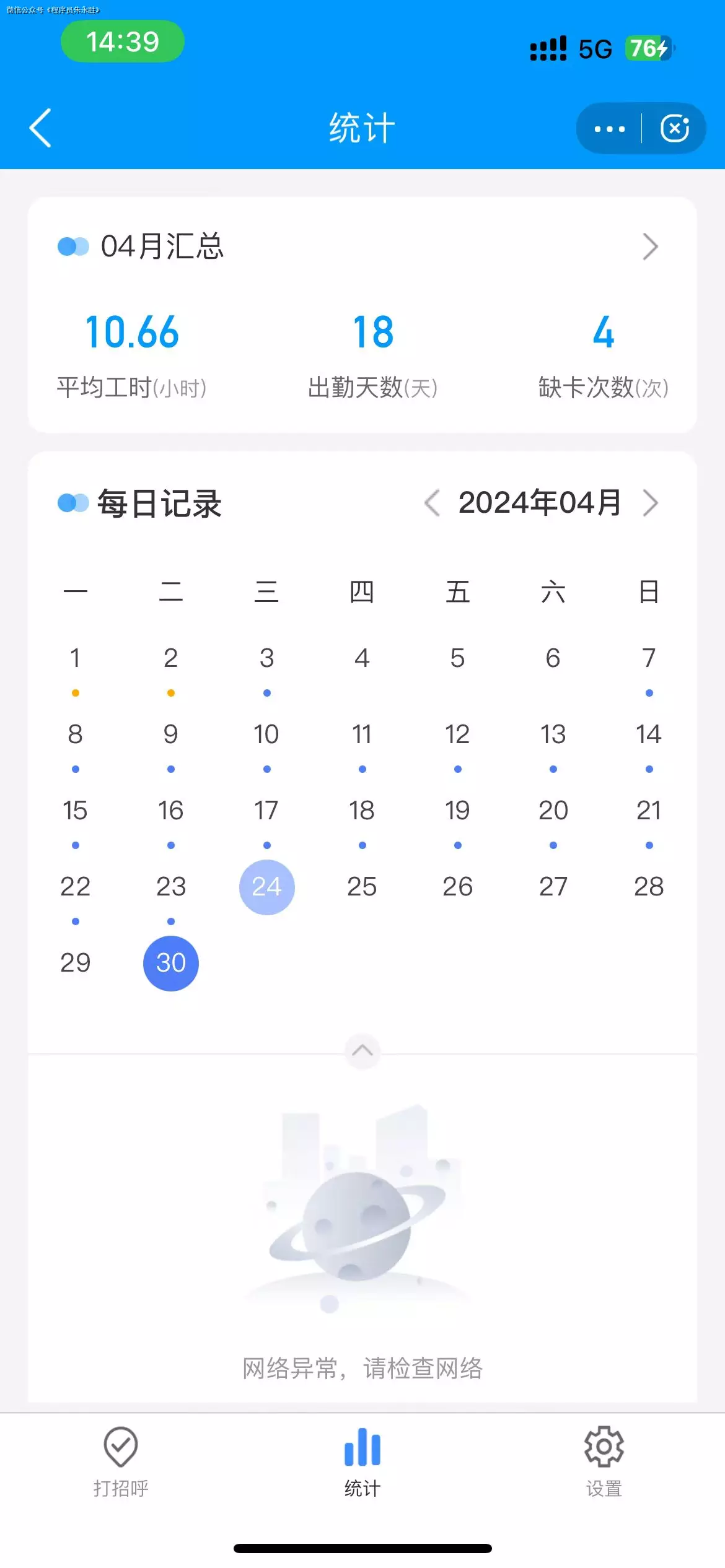Open the mini program more options menu
This screenshot has width=725, height=1568.
(x=609, y=129)
